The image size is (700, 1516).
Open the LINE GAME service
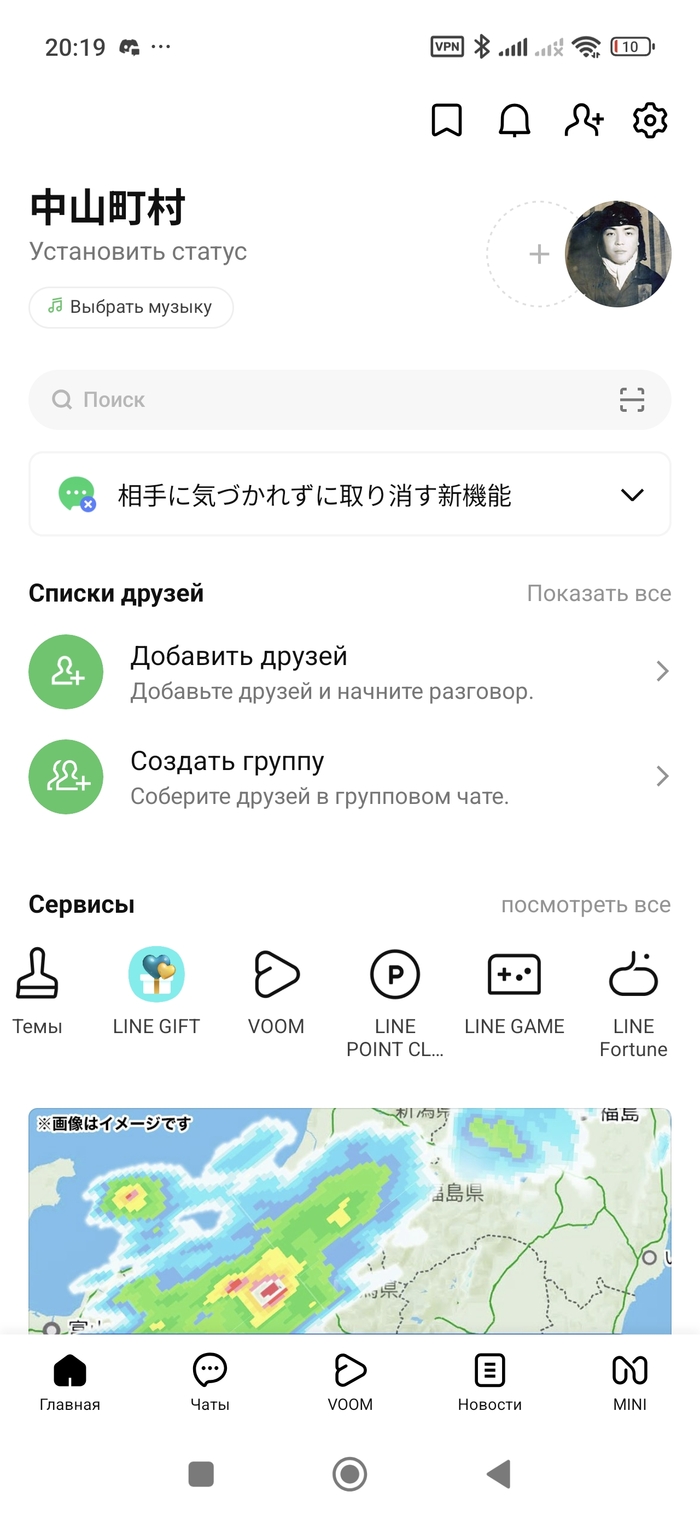click(514, 990)
